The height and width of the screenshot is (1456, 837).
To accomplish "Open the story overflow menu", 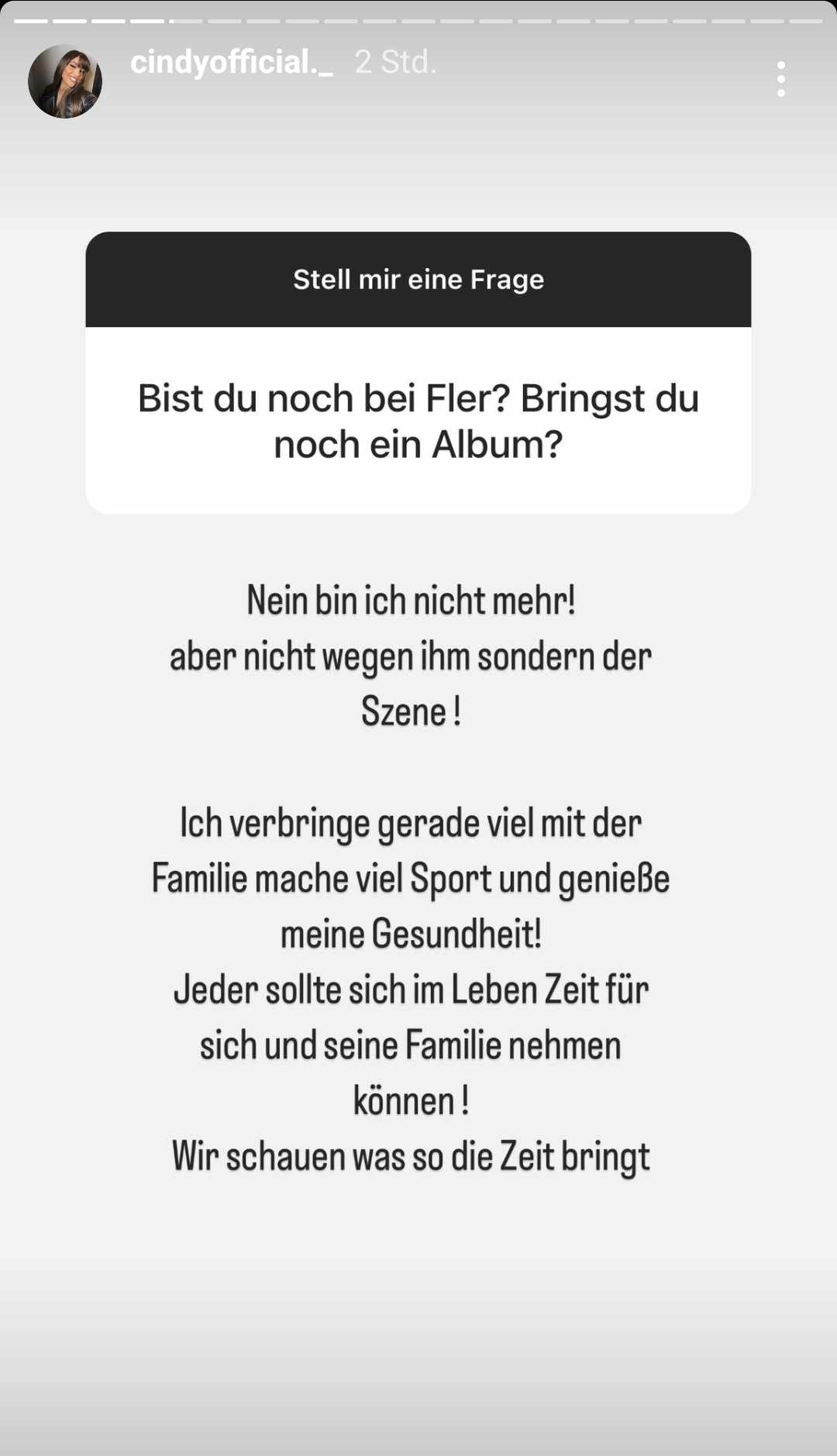I will point(780,79).
